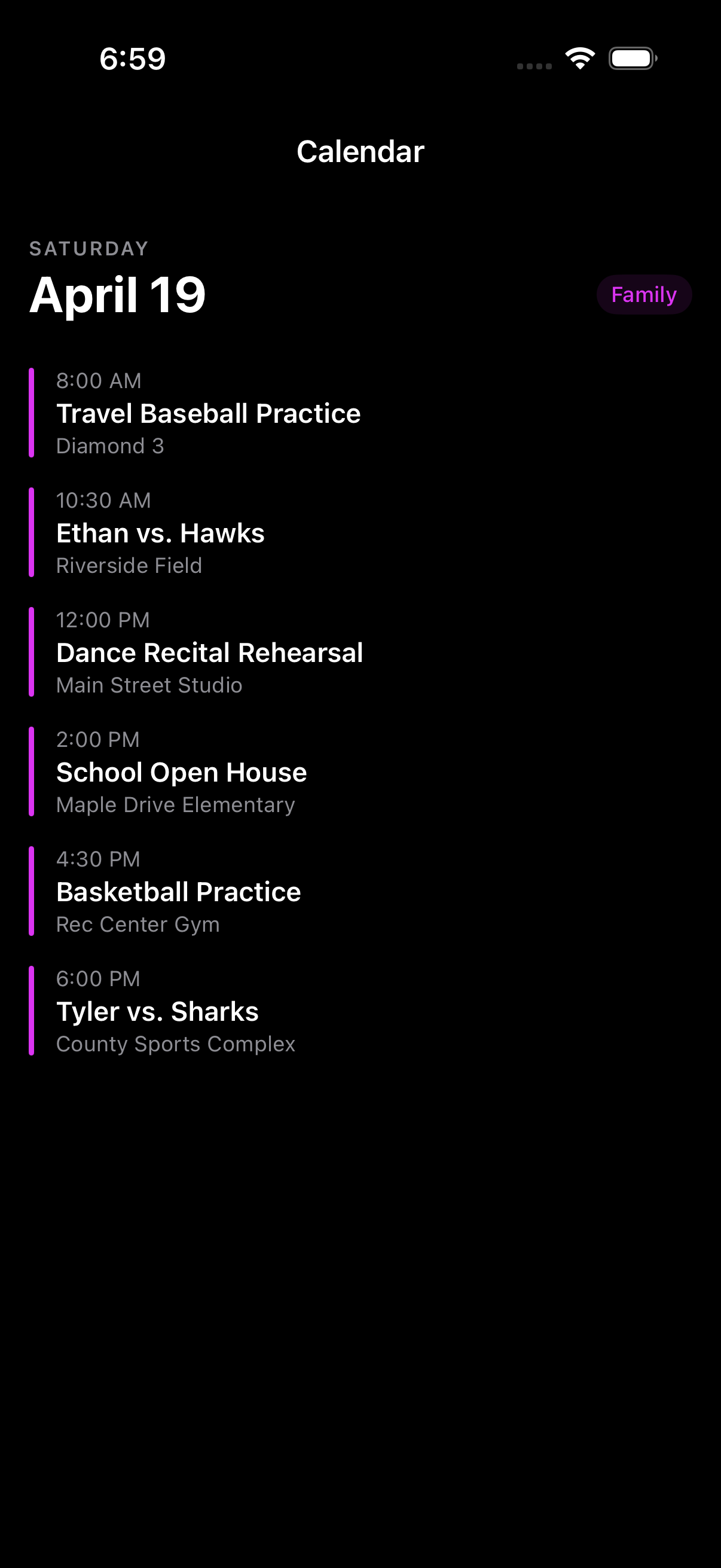721x1568 pixels.
Task: Open the Calendar title header
Action: pos(360,151)
